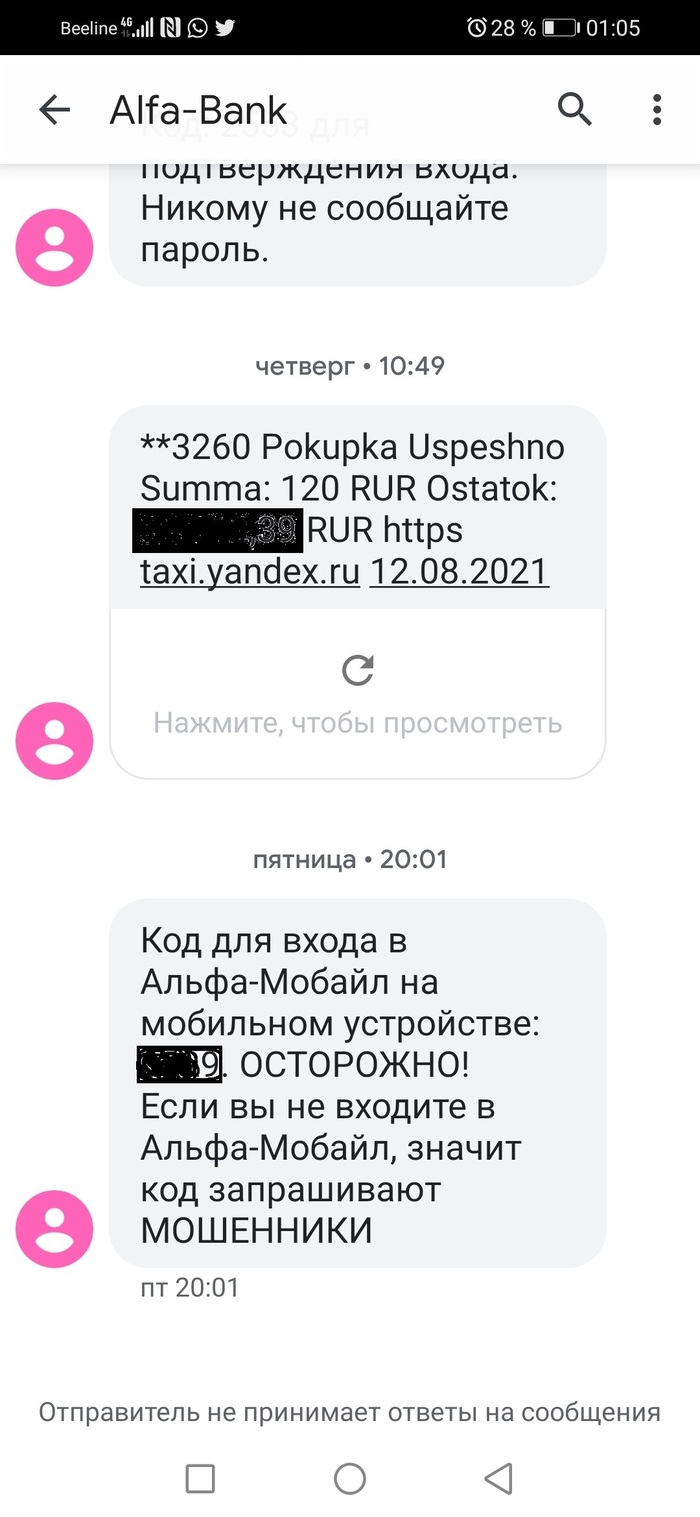Open recent apps with the square button
The width and height of the screenshot is (700, 1517).
[200, 1478]
